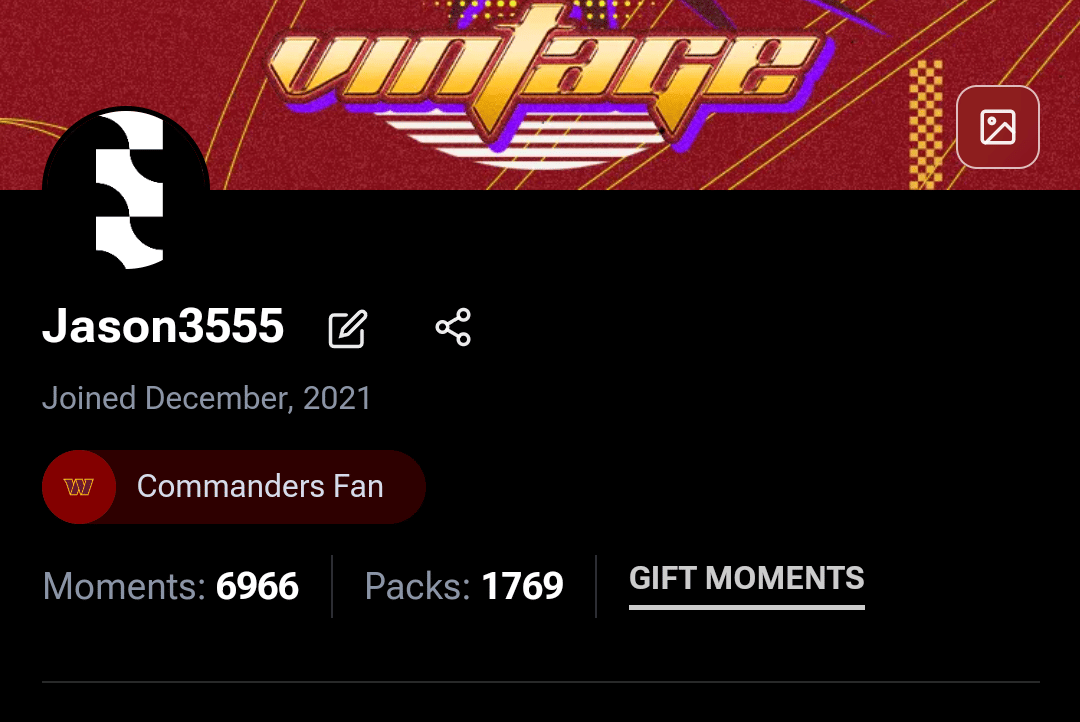Open the profile avatar picture

[x=126, y=190]
